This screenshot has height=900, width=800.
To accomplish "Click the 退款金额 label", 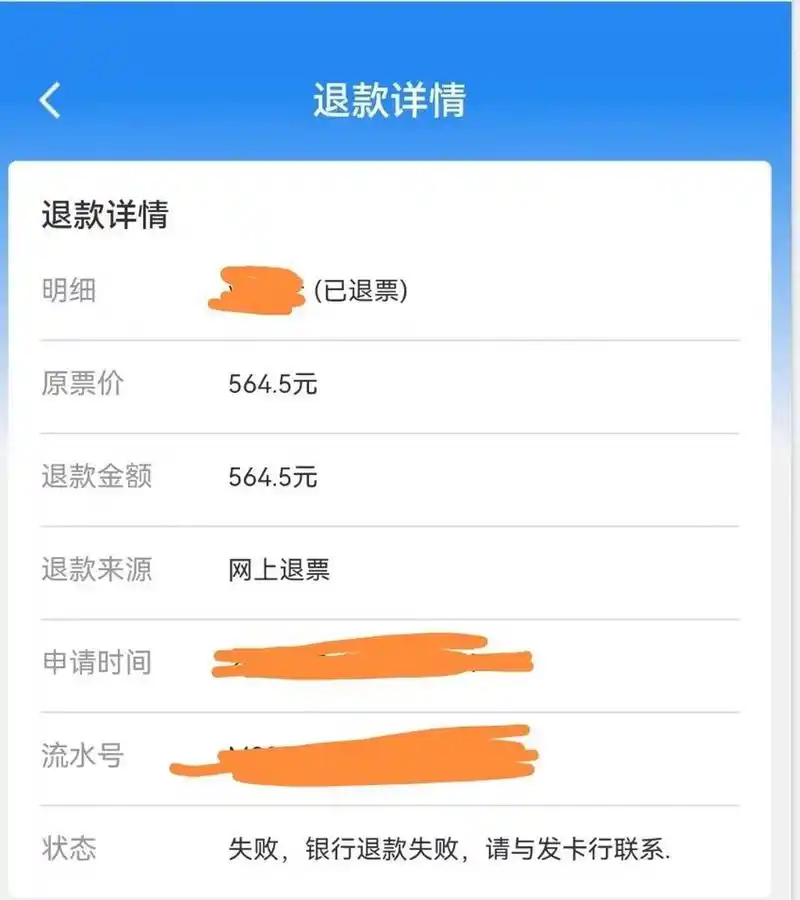I will [96, 479].
